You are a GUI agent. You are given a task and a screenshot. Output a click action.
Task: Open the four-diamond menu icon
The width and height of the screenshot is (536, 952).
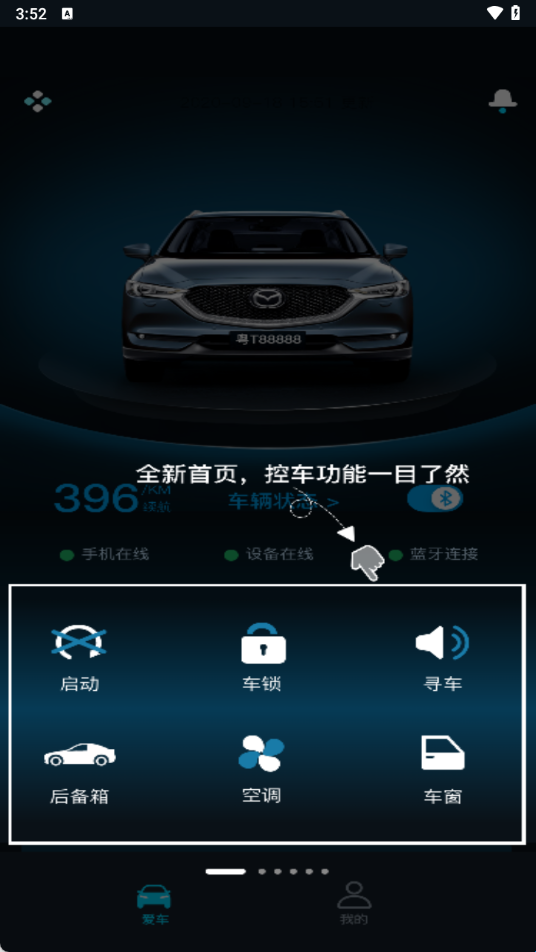coord(38,101)
